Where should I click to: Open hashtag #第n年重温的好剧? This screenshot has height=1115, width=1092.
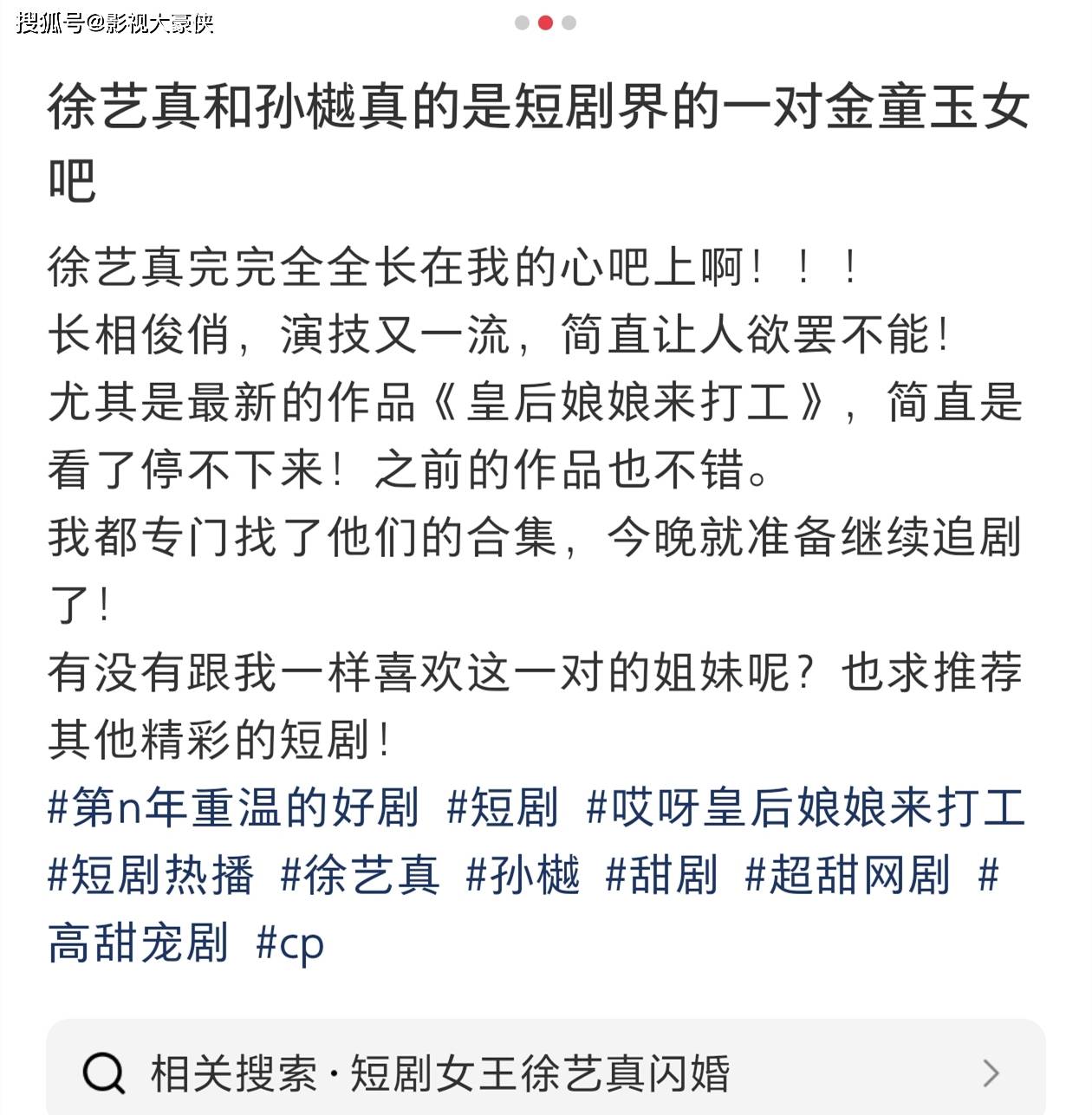(x=234, y=807)
